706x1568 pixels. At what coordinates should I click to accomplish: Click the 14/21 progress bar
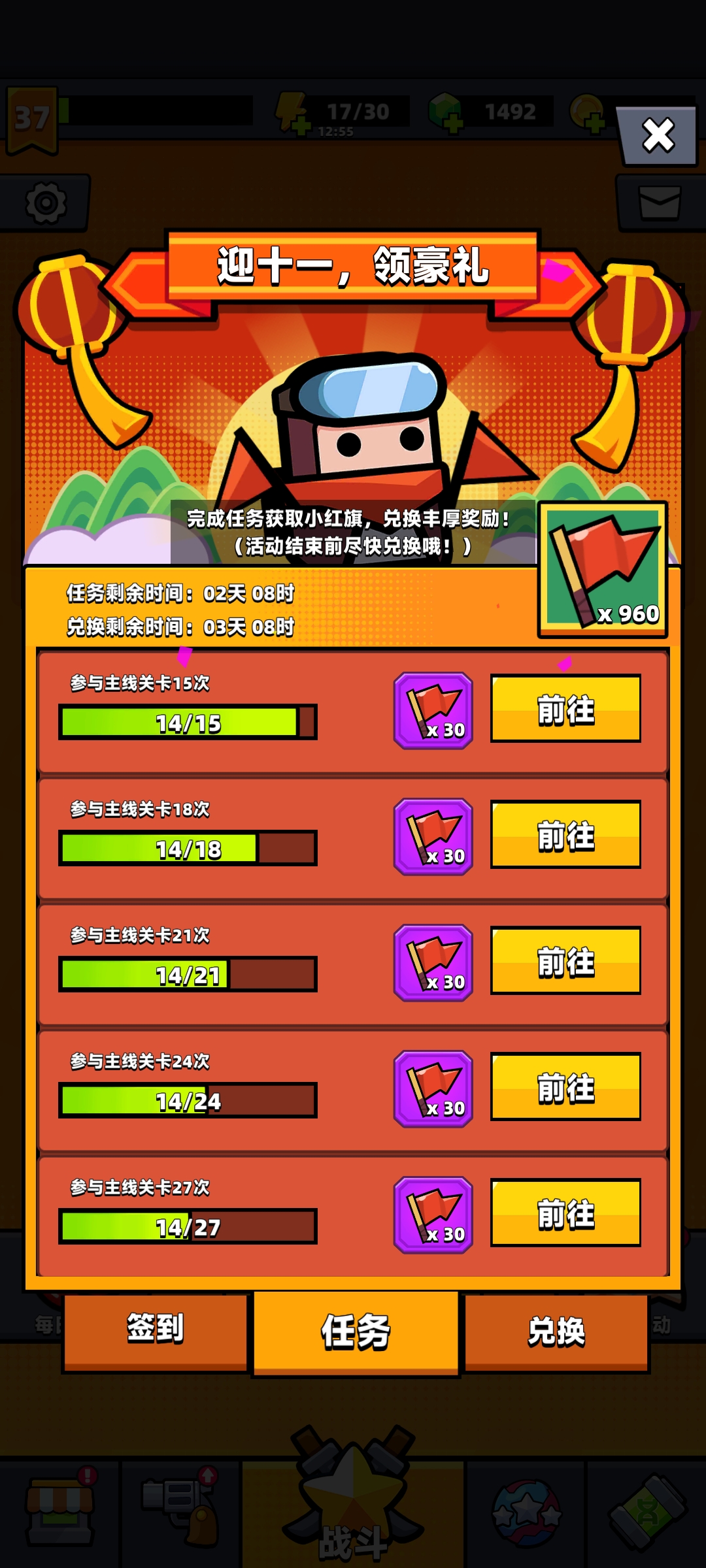click(x=186, y=973)
